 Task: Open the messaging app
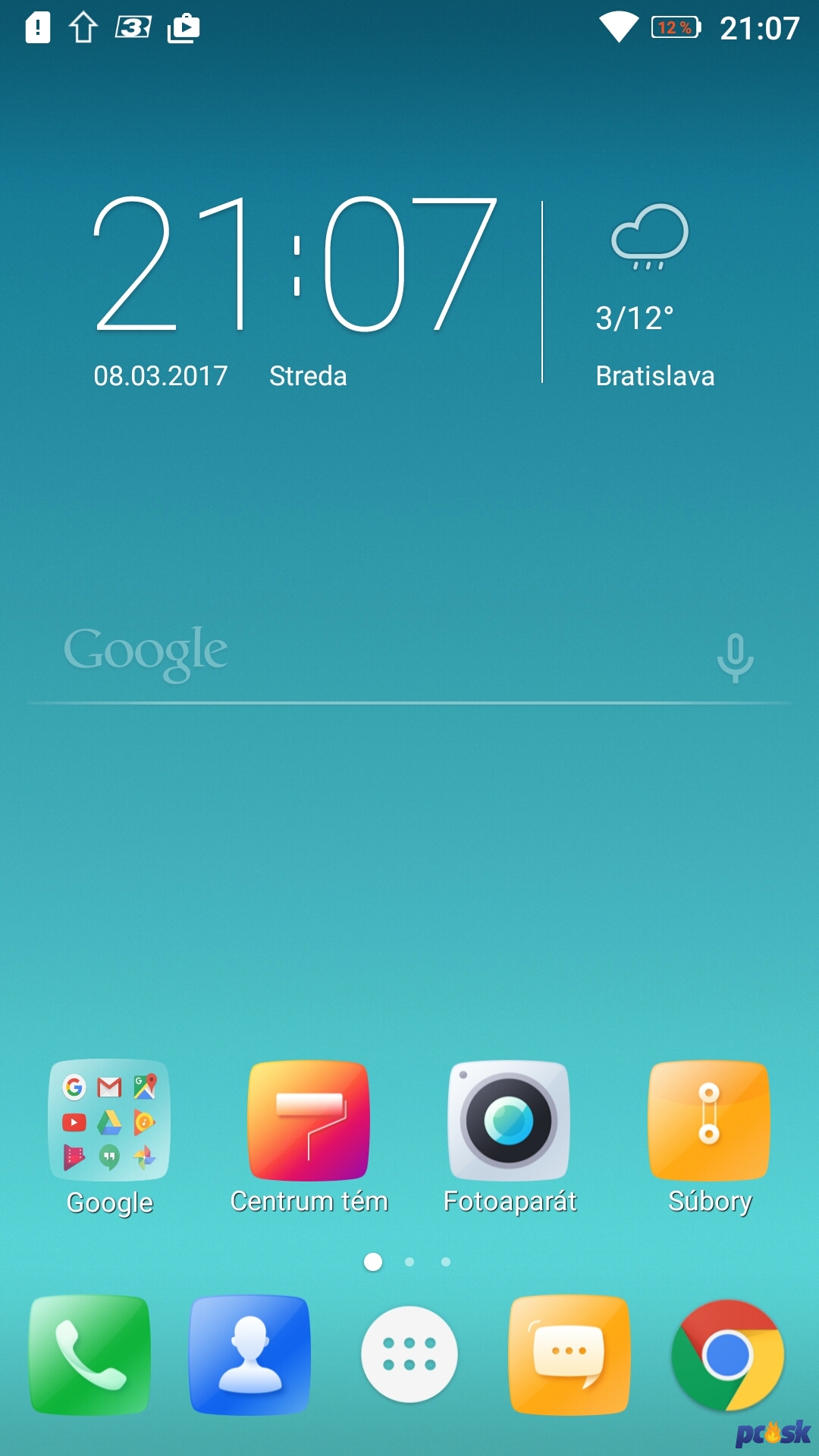(x=570, y=1355)
